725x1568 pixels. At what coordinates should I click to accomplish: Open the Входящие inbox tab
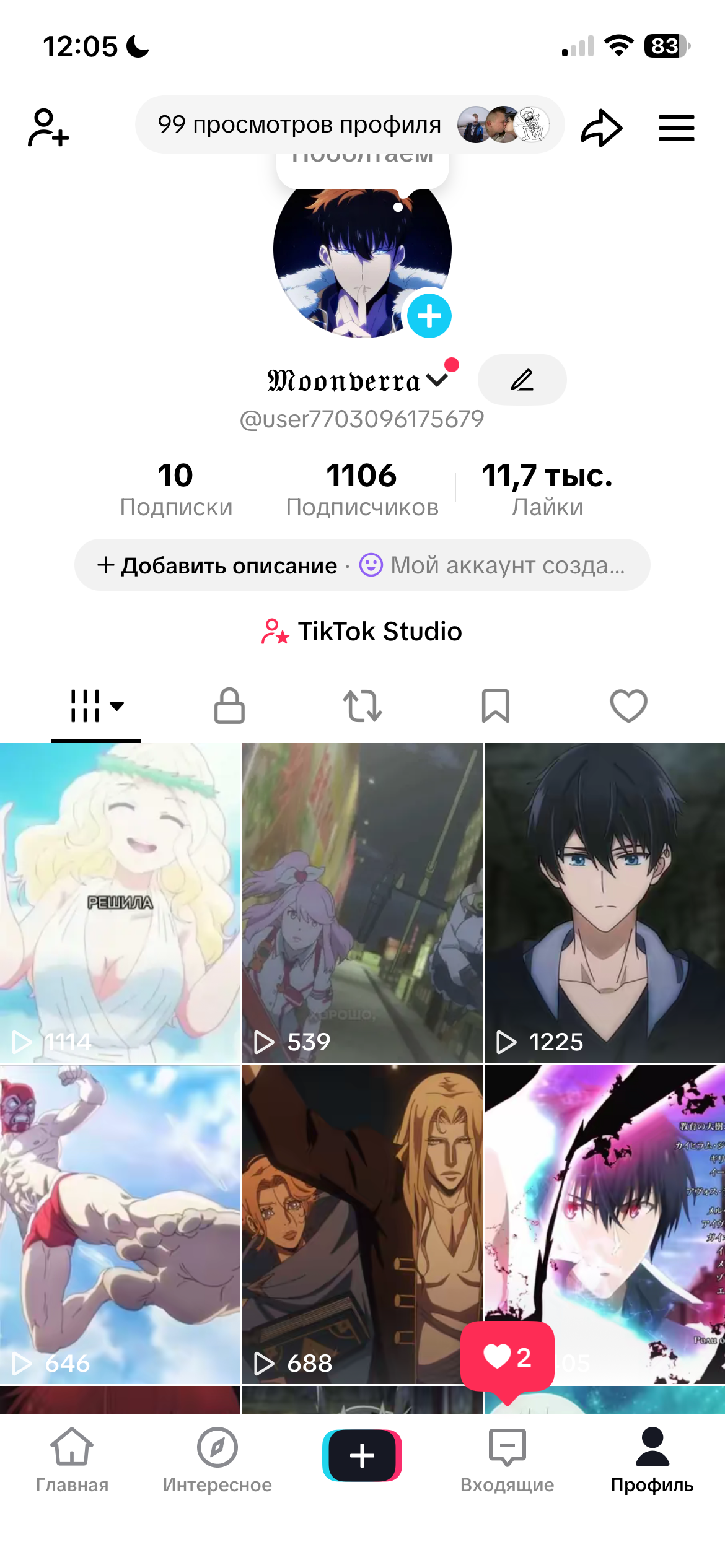tap(507, 1460)
